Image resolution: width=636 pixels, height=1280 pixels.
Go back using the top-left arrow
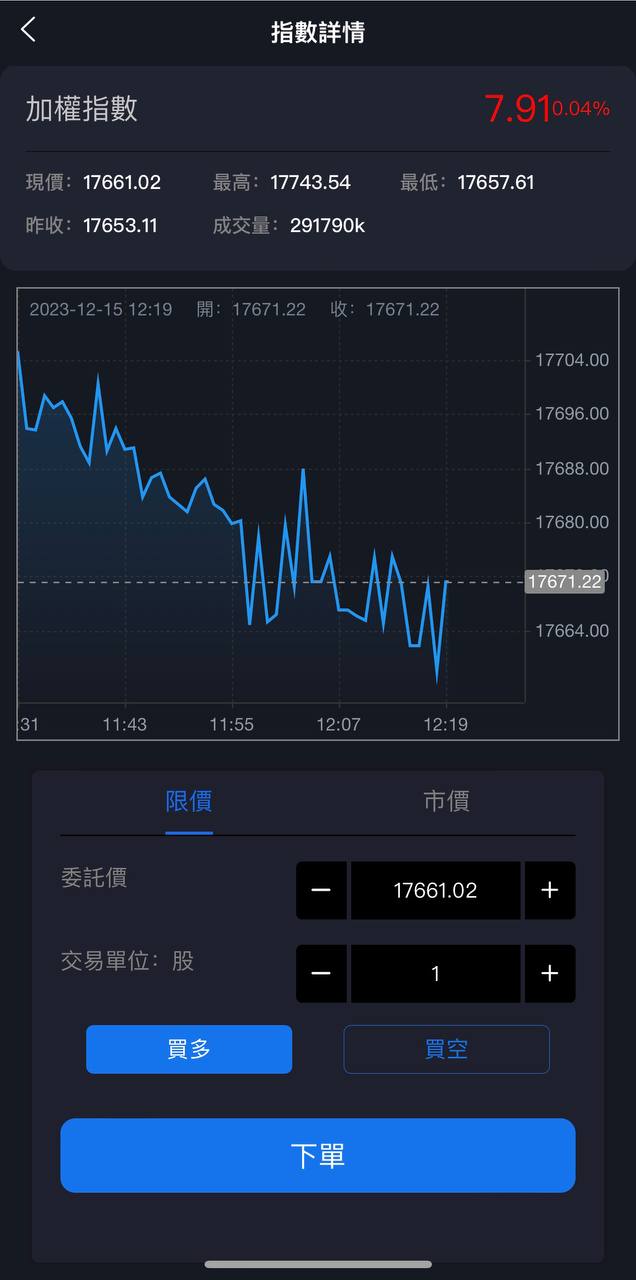click(x=28, y=30)
